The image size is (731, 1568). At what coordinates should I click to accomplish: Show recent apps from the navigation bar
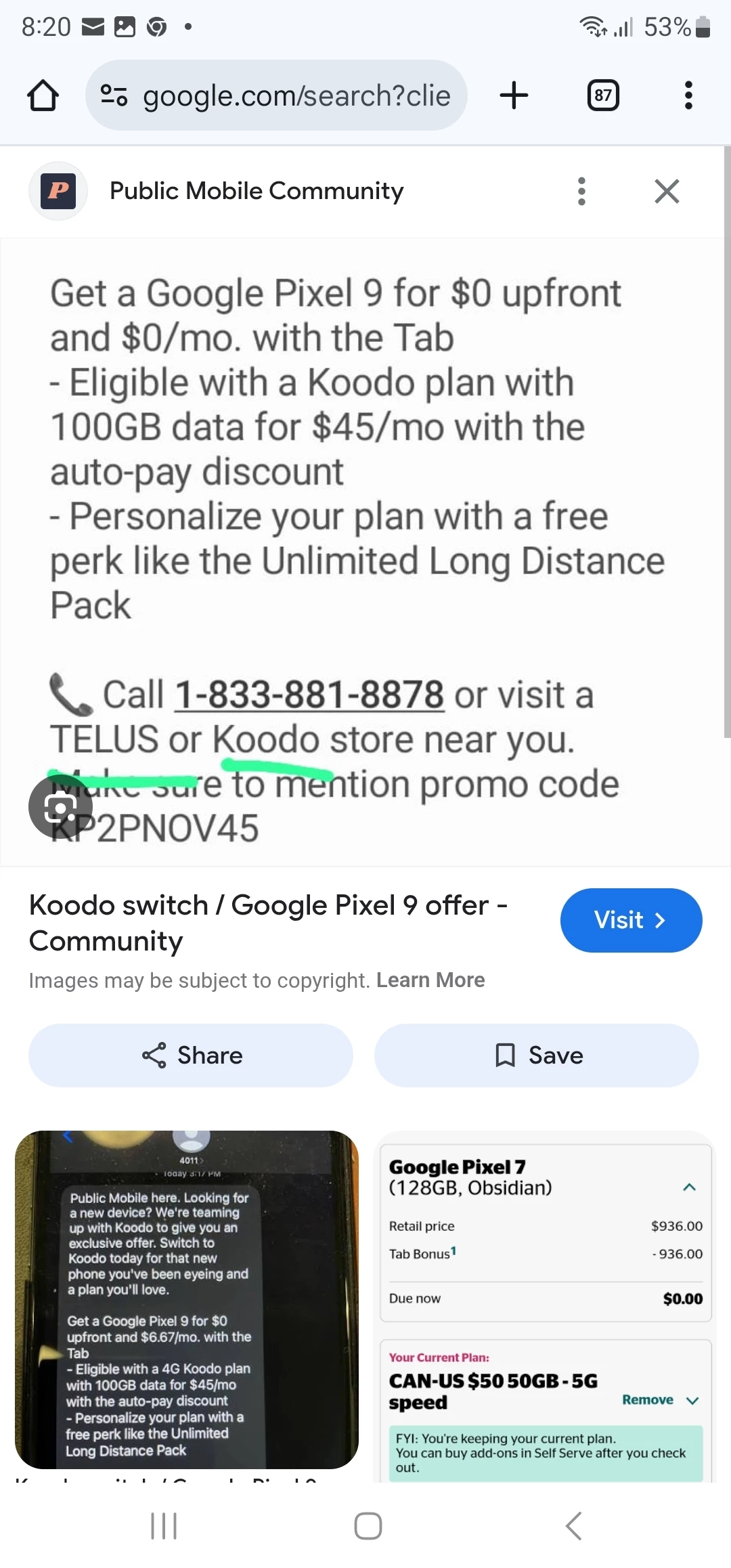coord(163,1526)
